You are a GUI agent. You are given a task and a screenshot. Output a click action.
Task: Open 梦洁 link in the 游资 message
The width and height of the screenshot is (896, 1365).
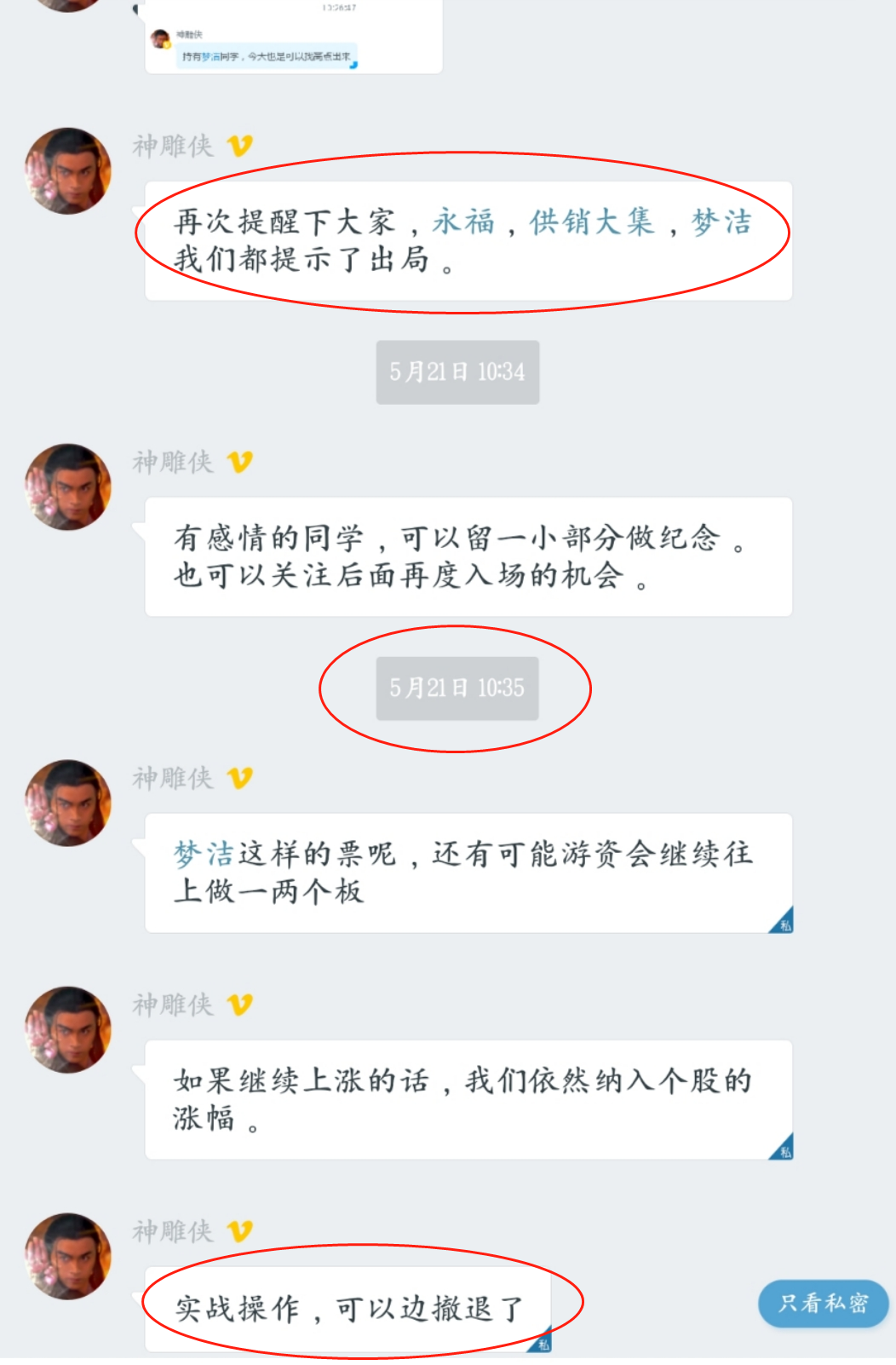(203, 854)
